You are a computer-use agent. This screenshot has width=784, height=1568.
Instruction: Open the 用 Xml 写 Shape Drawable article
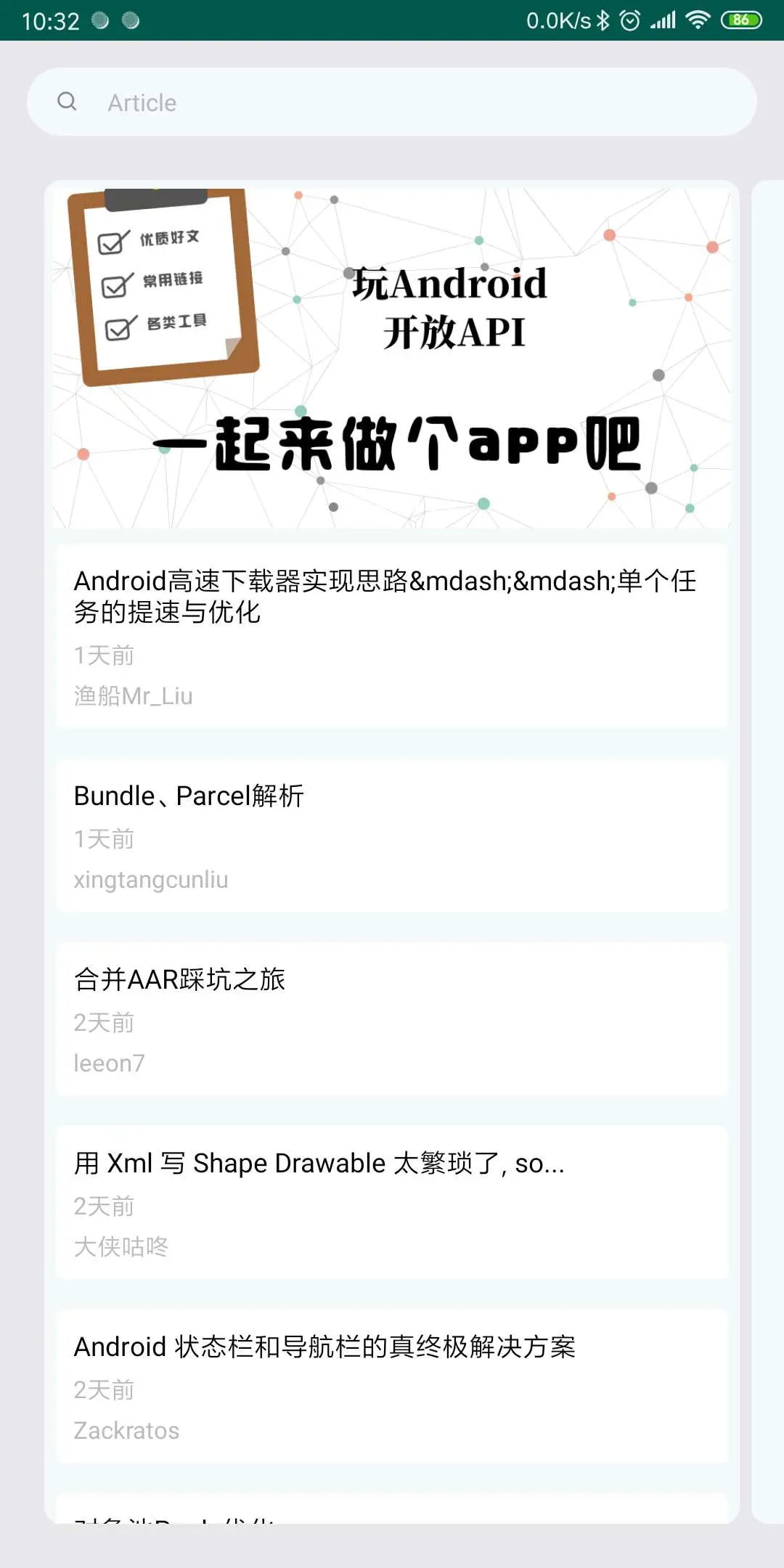(392, 1203)
